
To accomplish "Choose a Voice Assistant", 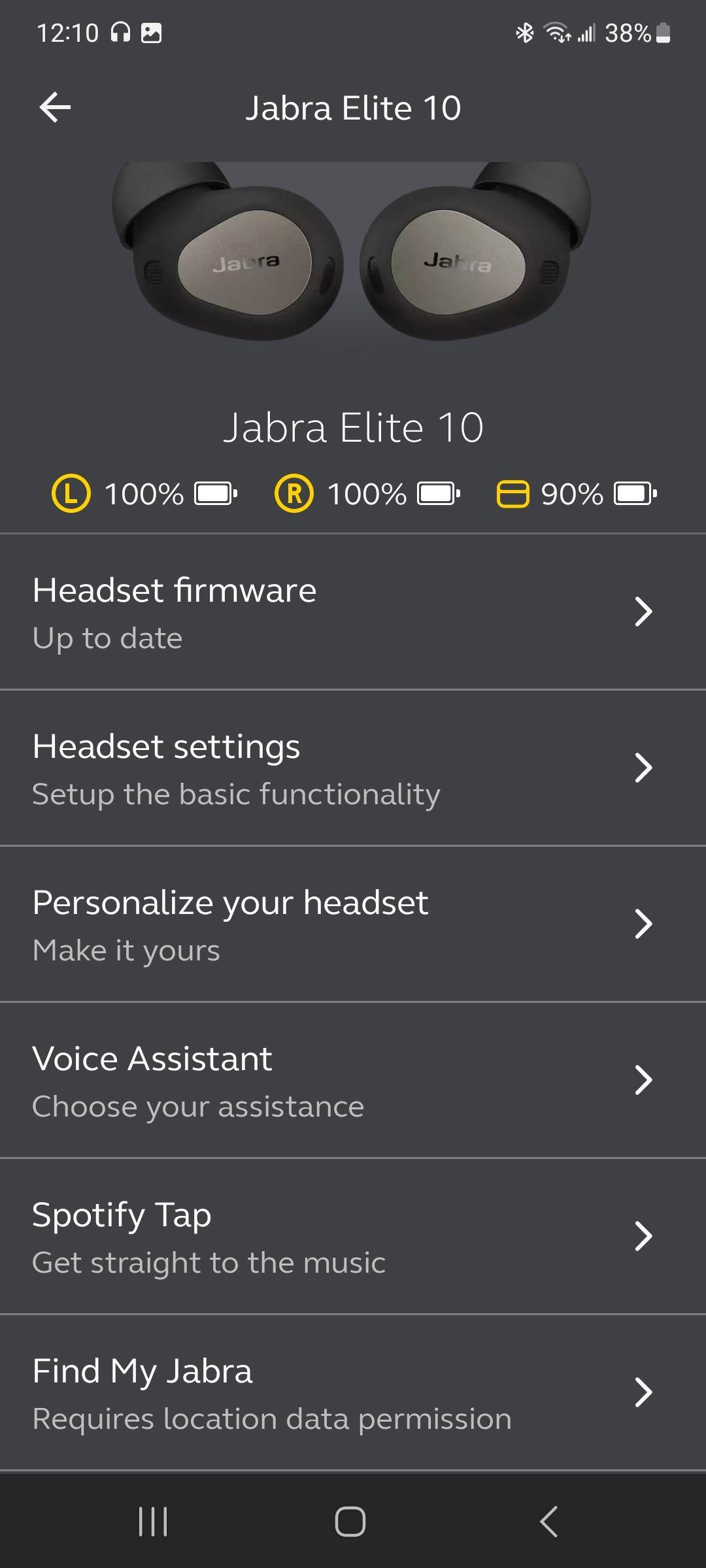I will point(353,1081).
